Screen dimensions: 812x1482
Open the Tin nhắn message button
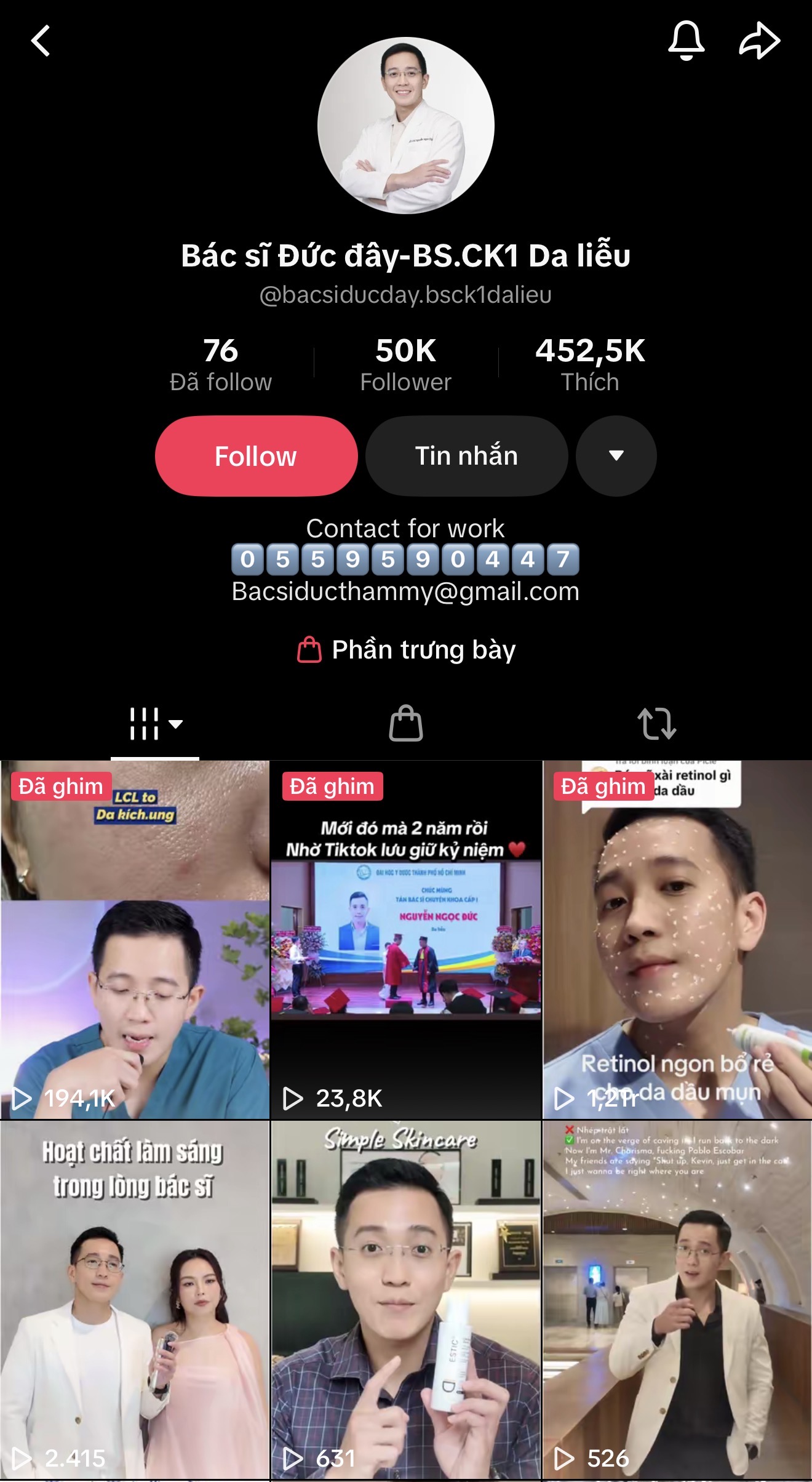[466, 456]
